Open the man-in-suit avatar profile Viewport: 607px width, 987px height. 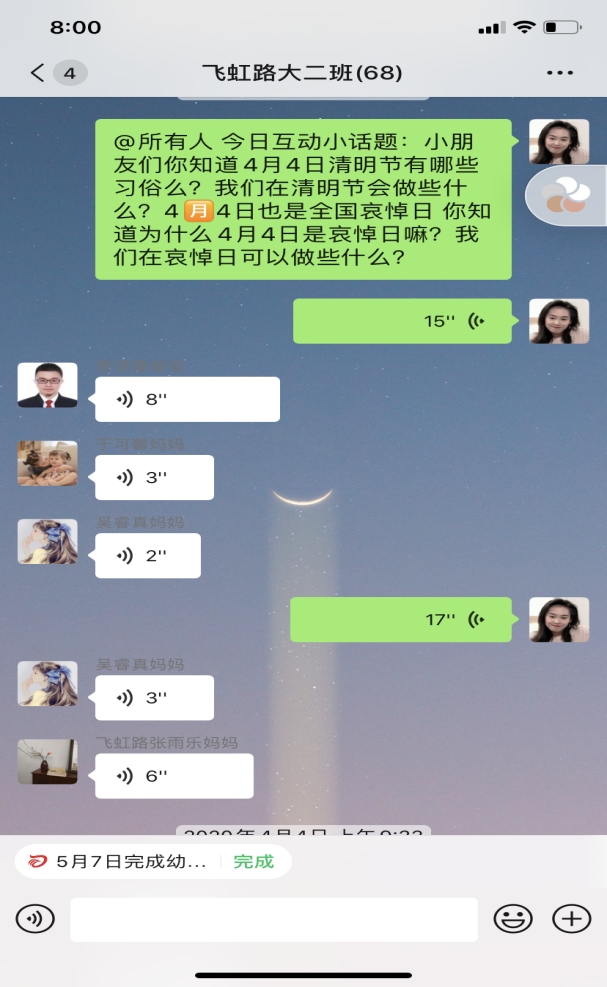pyautogui.click(x=47, y=385)
